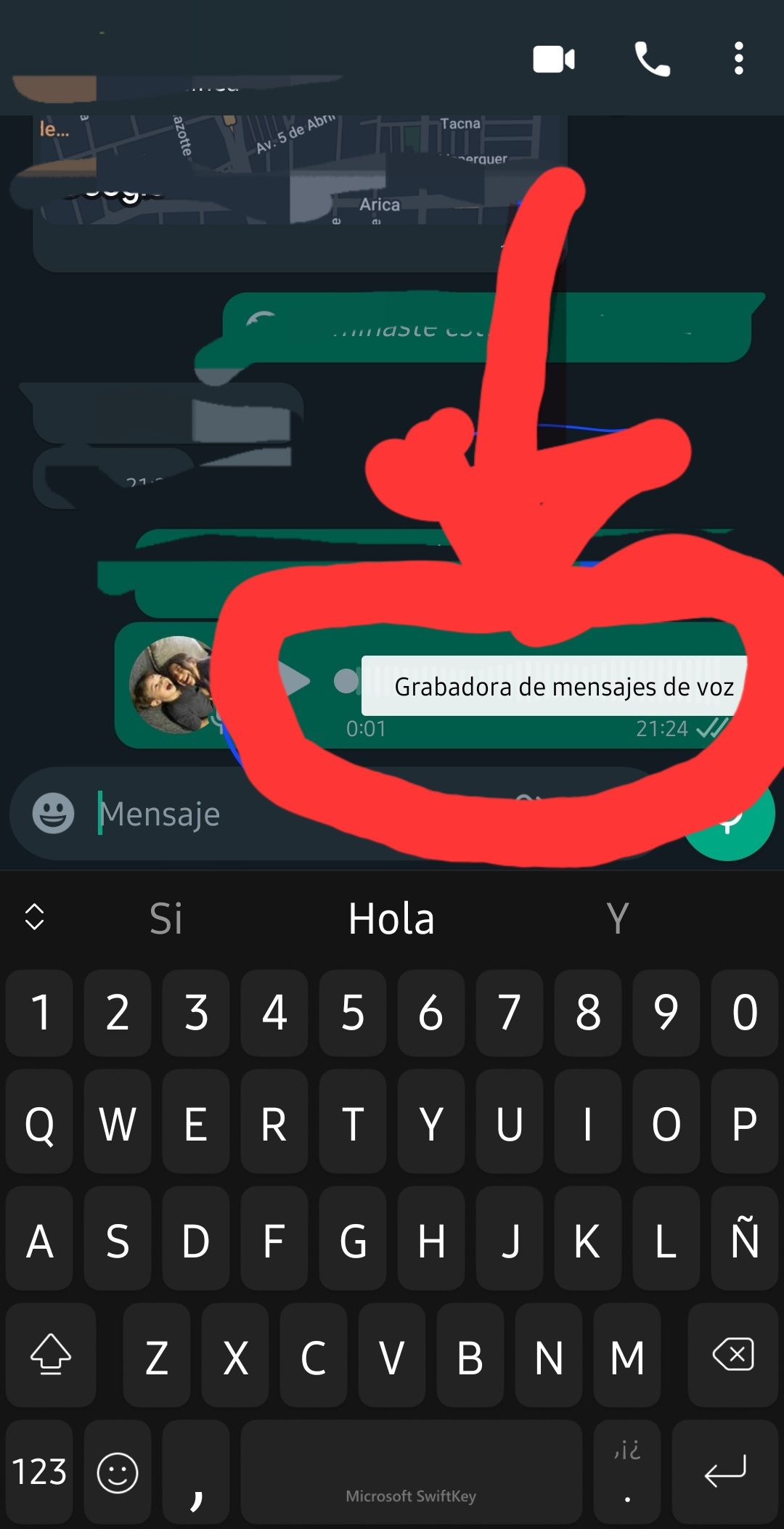Start a voice call

point(652,60)
